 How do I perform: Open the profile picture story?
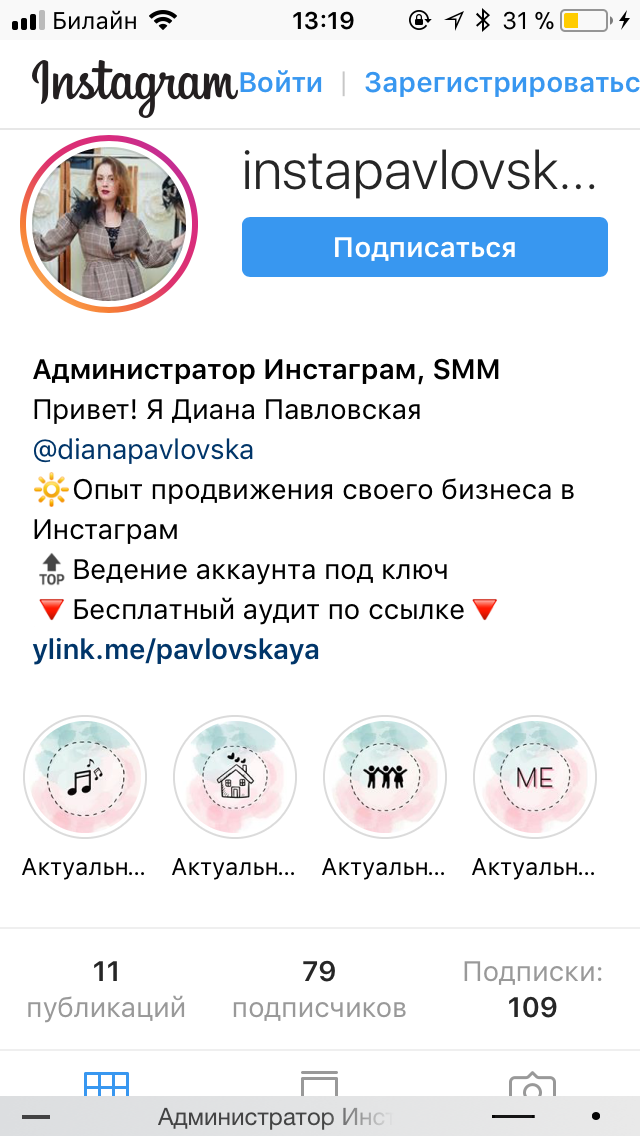coord(109,225)
